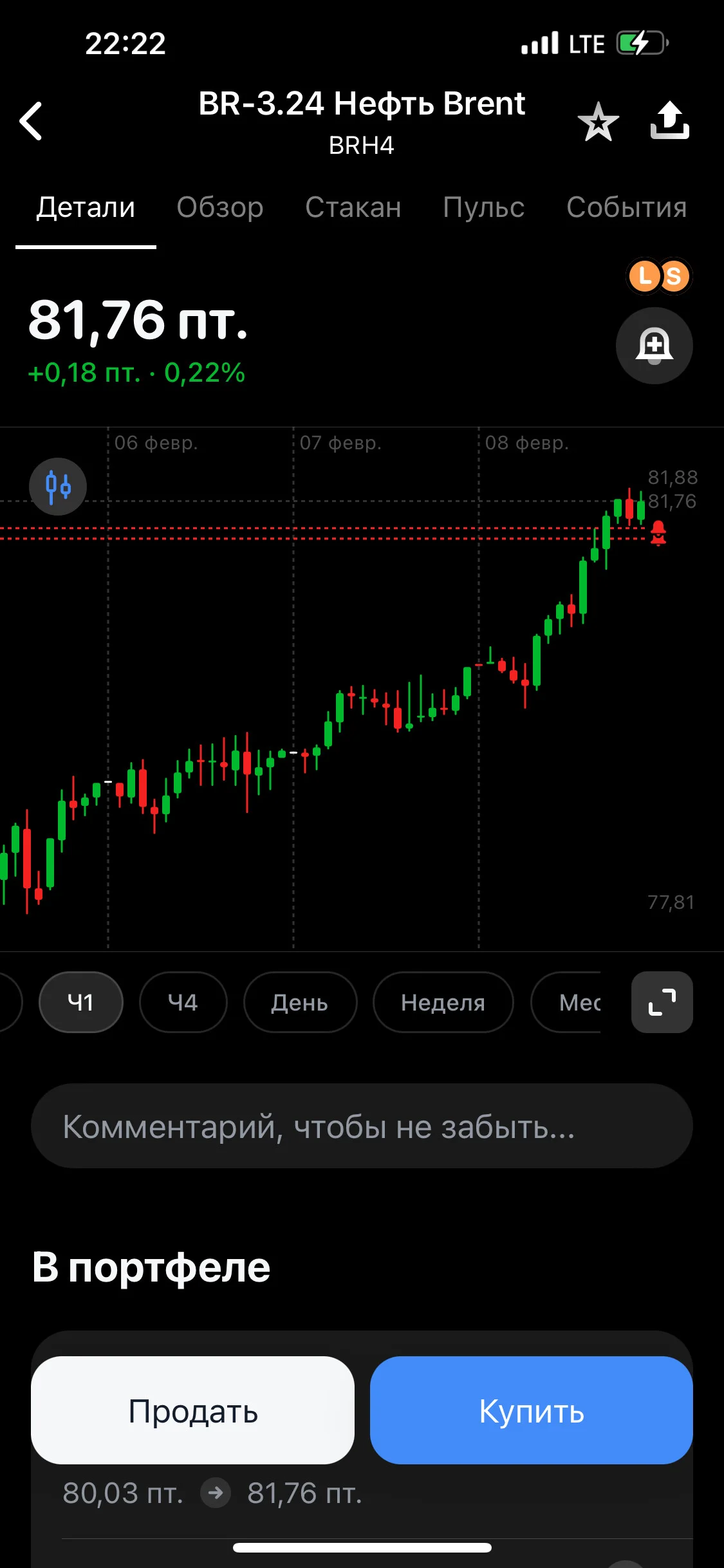Screen dimensions: 724x1568
Task: Select the Ч4 chart interval
Action: click(x=183, y=1002)
